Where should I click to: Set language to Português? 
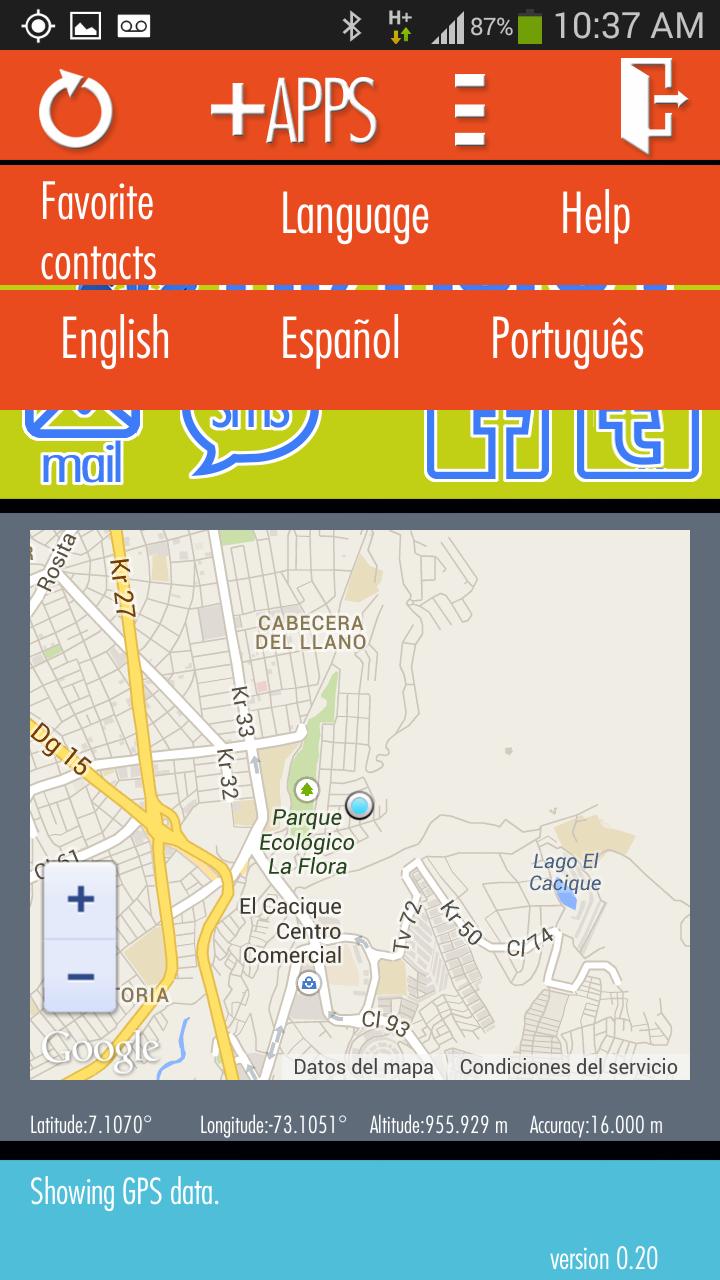567,340
